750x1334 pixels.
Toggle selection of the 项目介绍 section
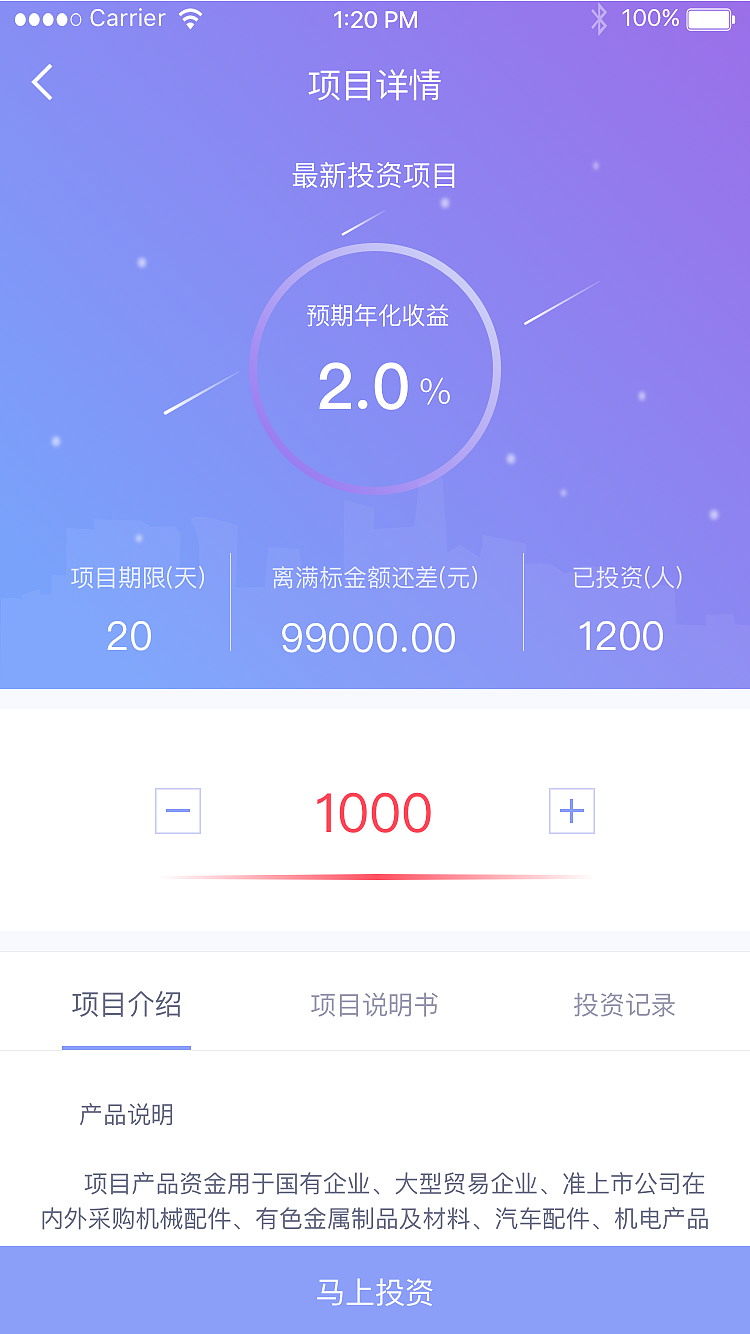point(126,1007)
